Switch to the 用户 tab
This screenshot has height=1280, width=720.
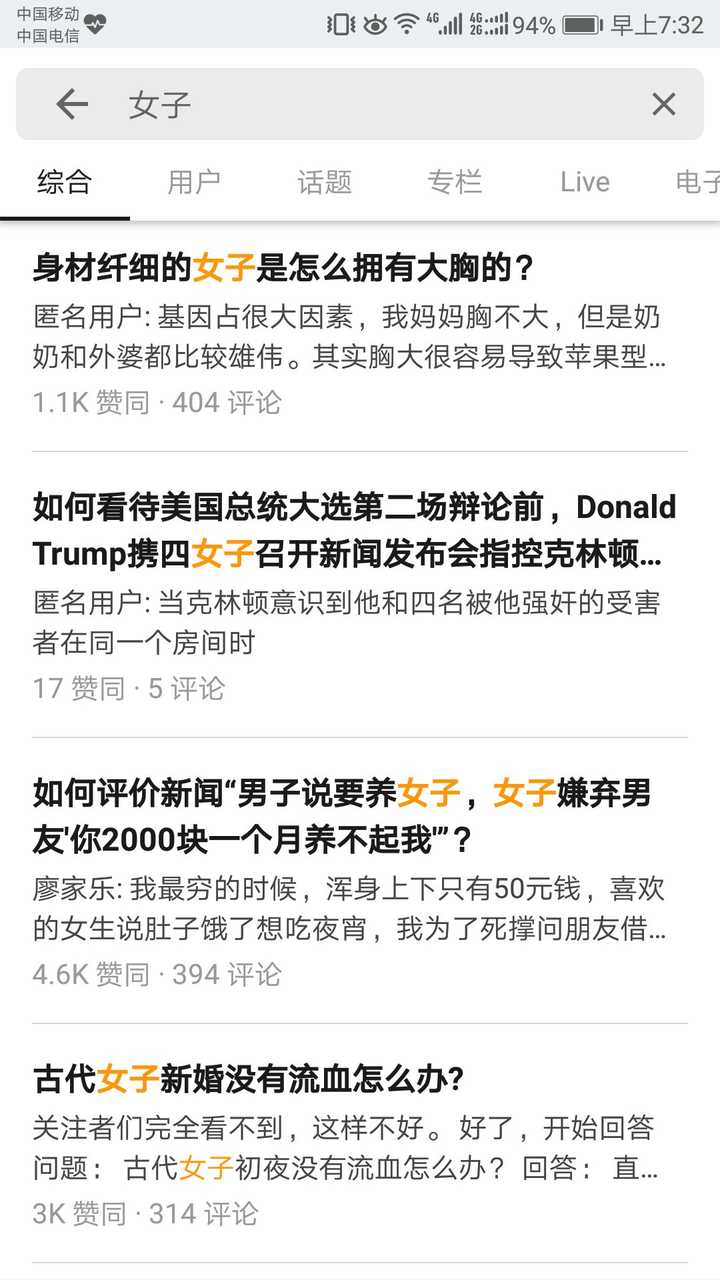click(x=194, y=182)
